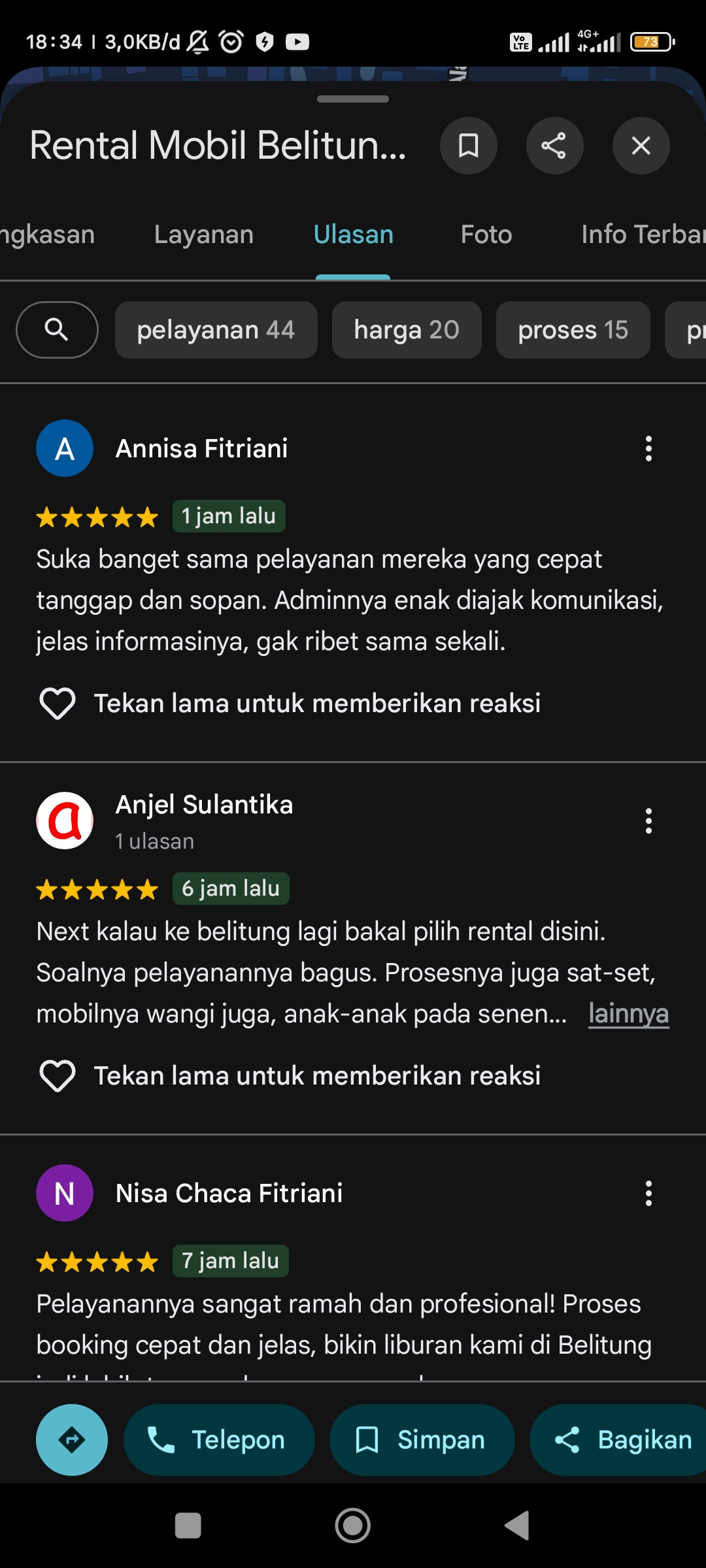This screenshot has width=706, height=1568.
Task: Tap the heart under Annisa Fitriani's review
Action: 58,704
